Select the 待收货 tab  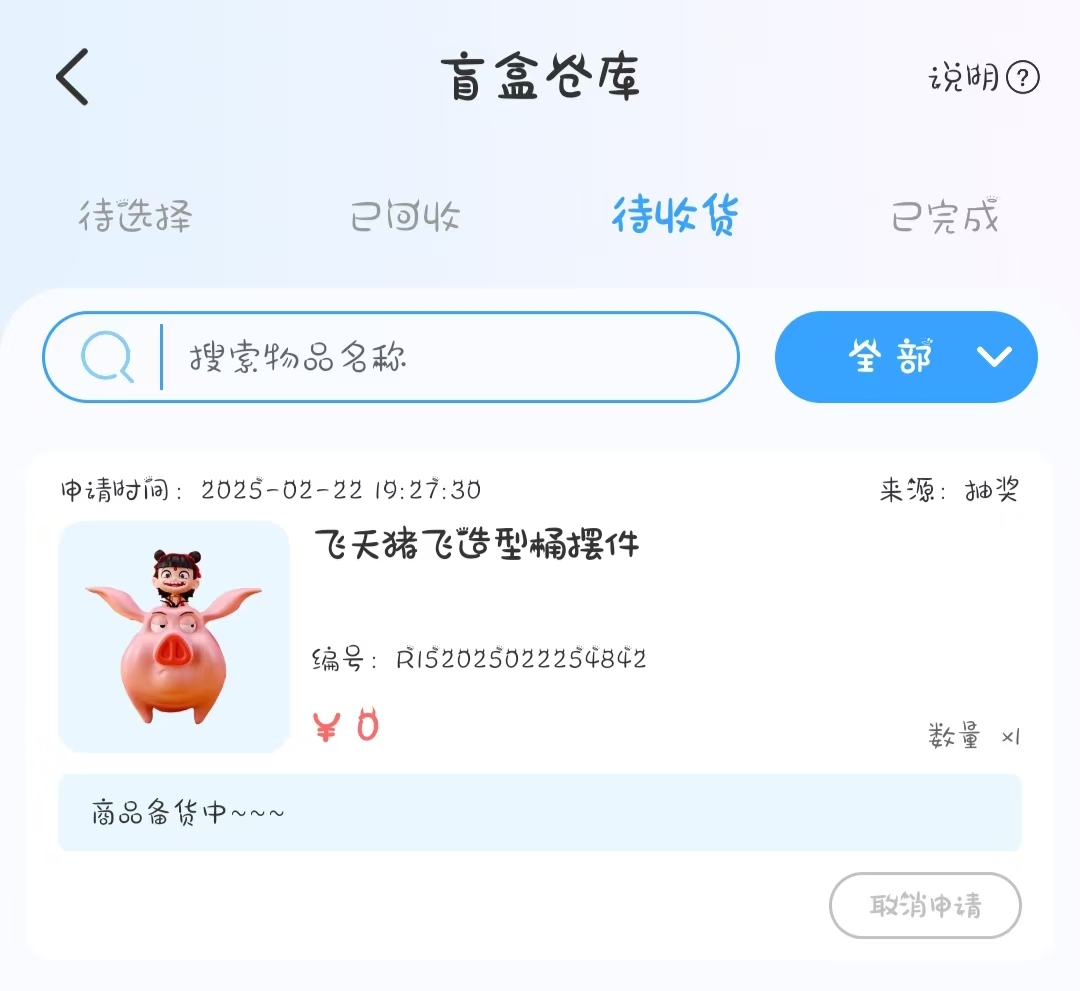(675, 216)
